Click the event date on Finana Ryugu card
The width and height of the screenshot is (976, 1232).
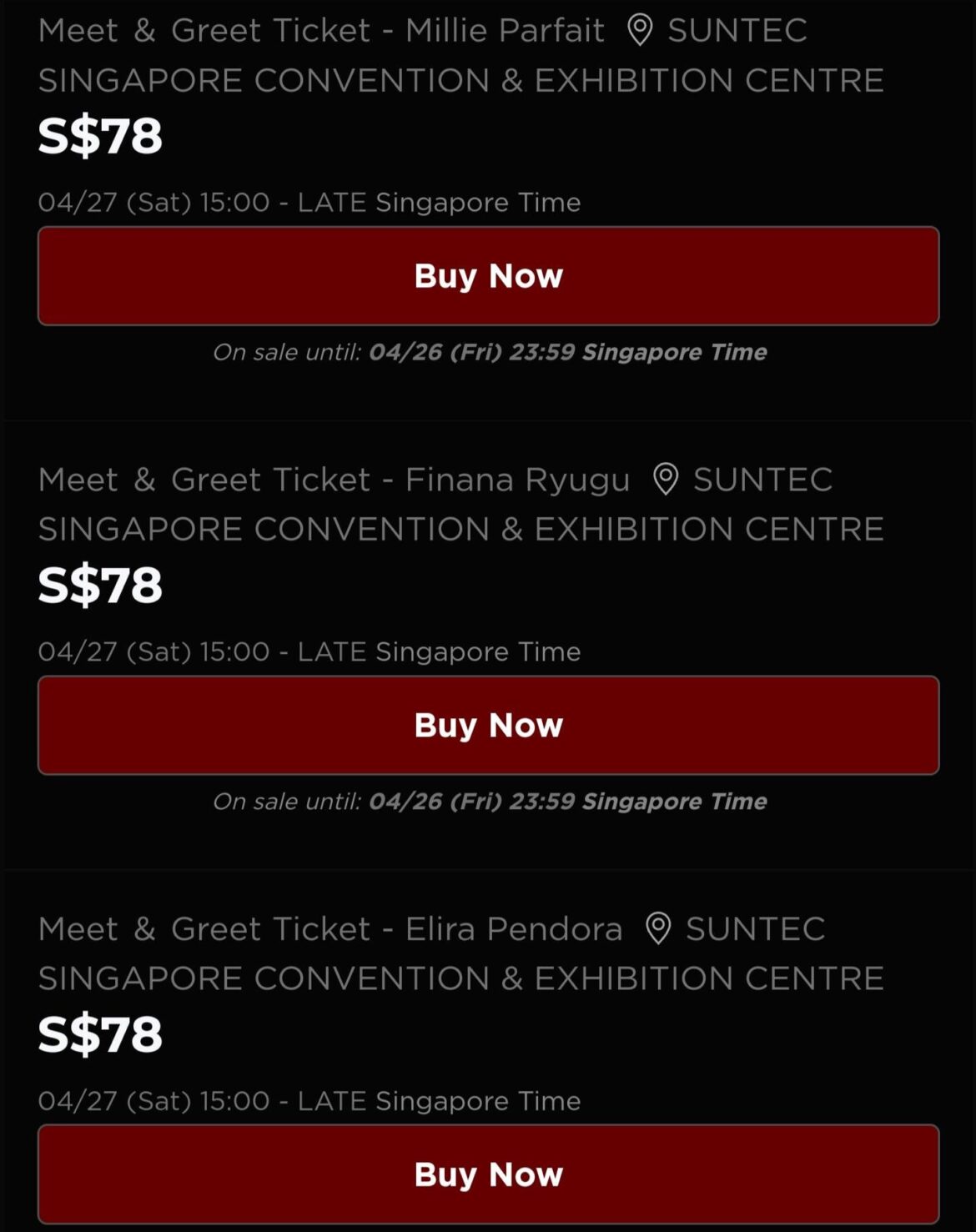click(310, 651)
